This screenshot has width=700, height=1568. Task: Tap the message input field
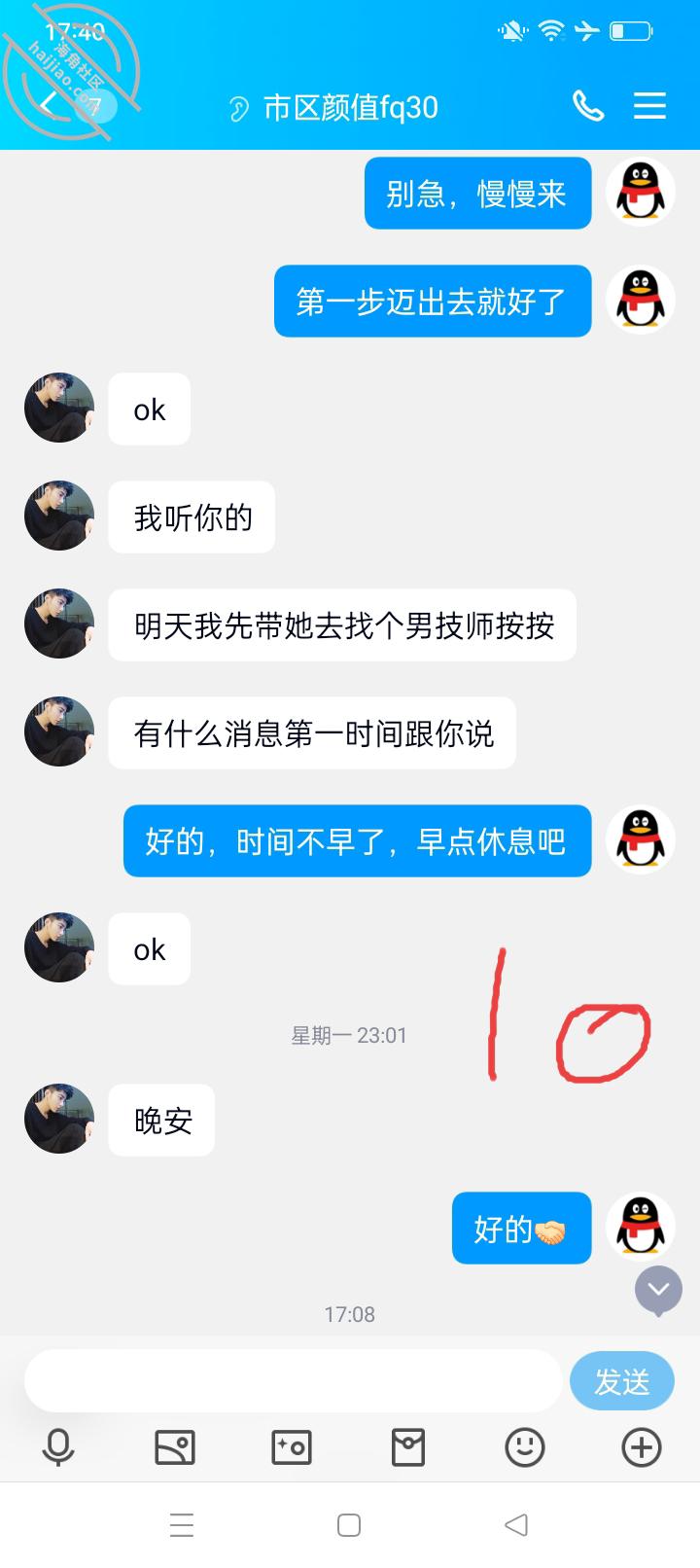click(293, 1380)
